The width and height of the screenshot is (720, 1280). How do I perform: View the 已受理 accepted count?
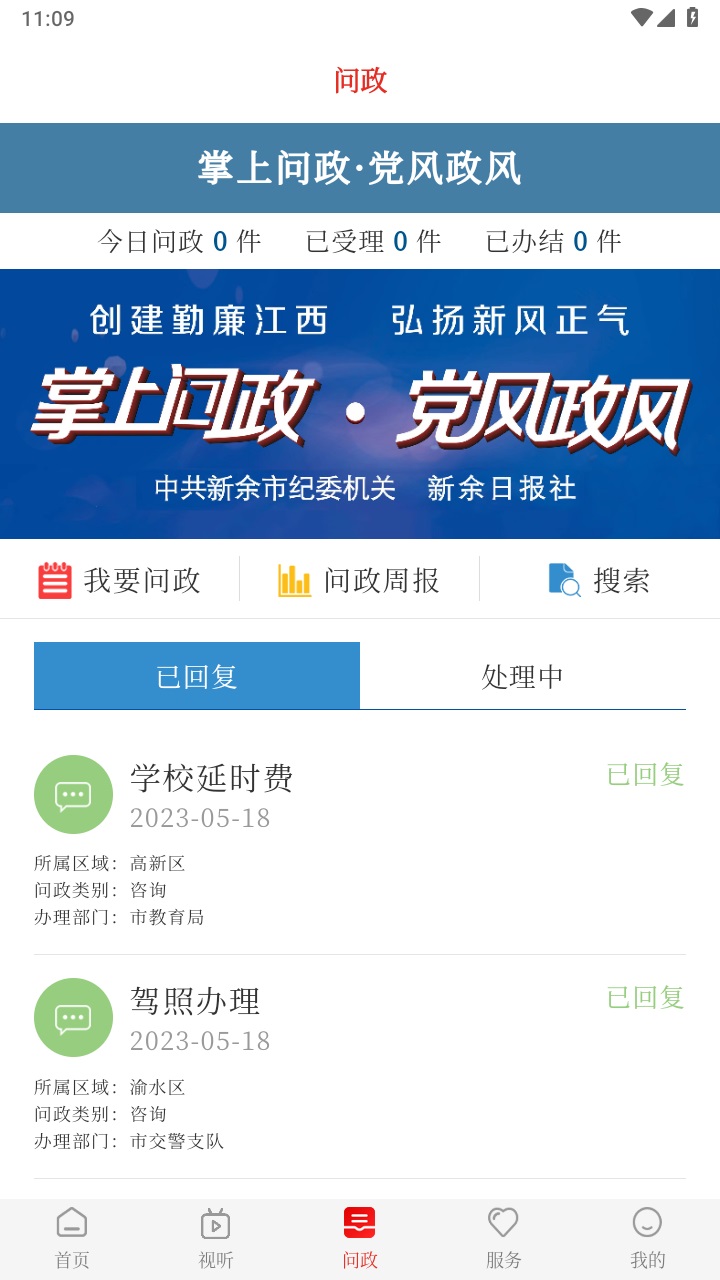click(x=373, y=240)
